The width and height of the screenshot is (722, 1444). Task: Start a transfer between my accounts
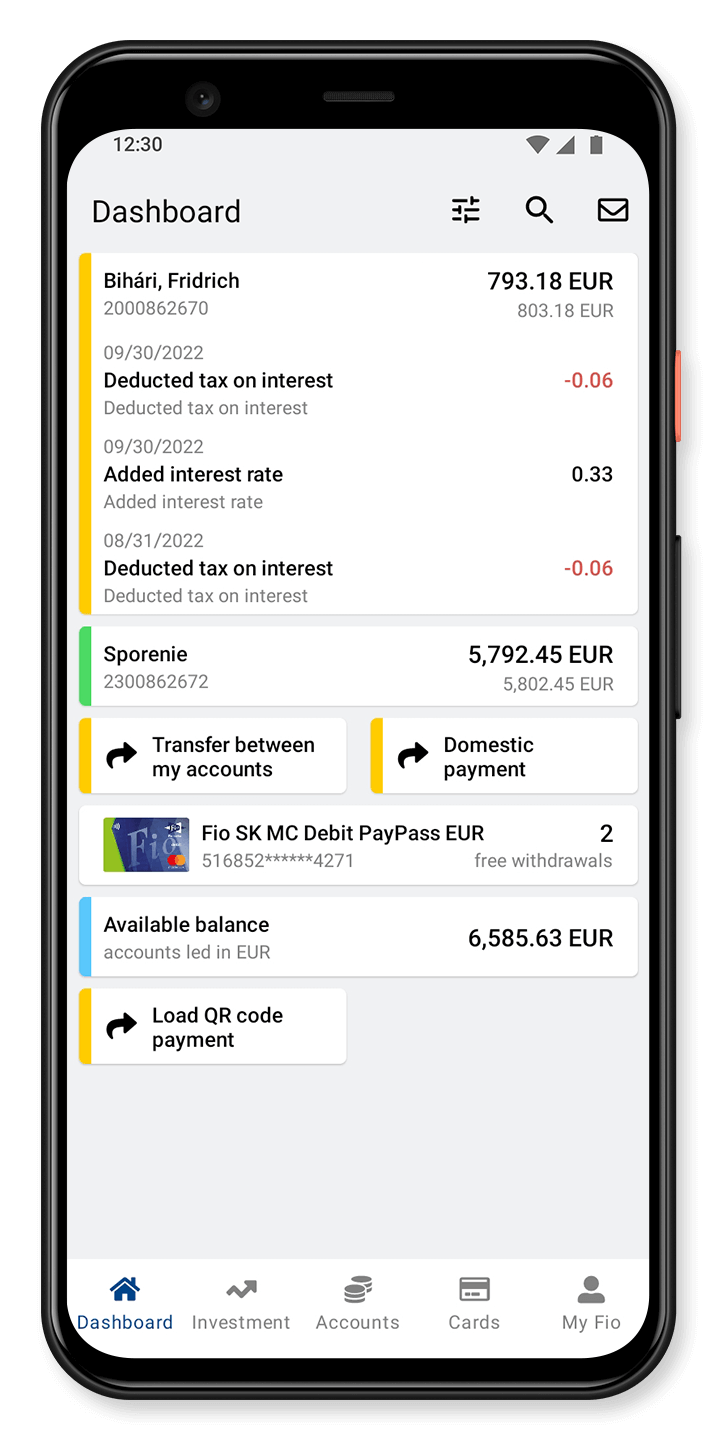pyautogui.click(x=213, y=757)
